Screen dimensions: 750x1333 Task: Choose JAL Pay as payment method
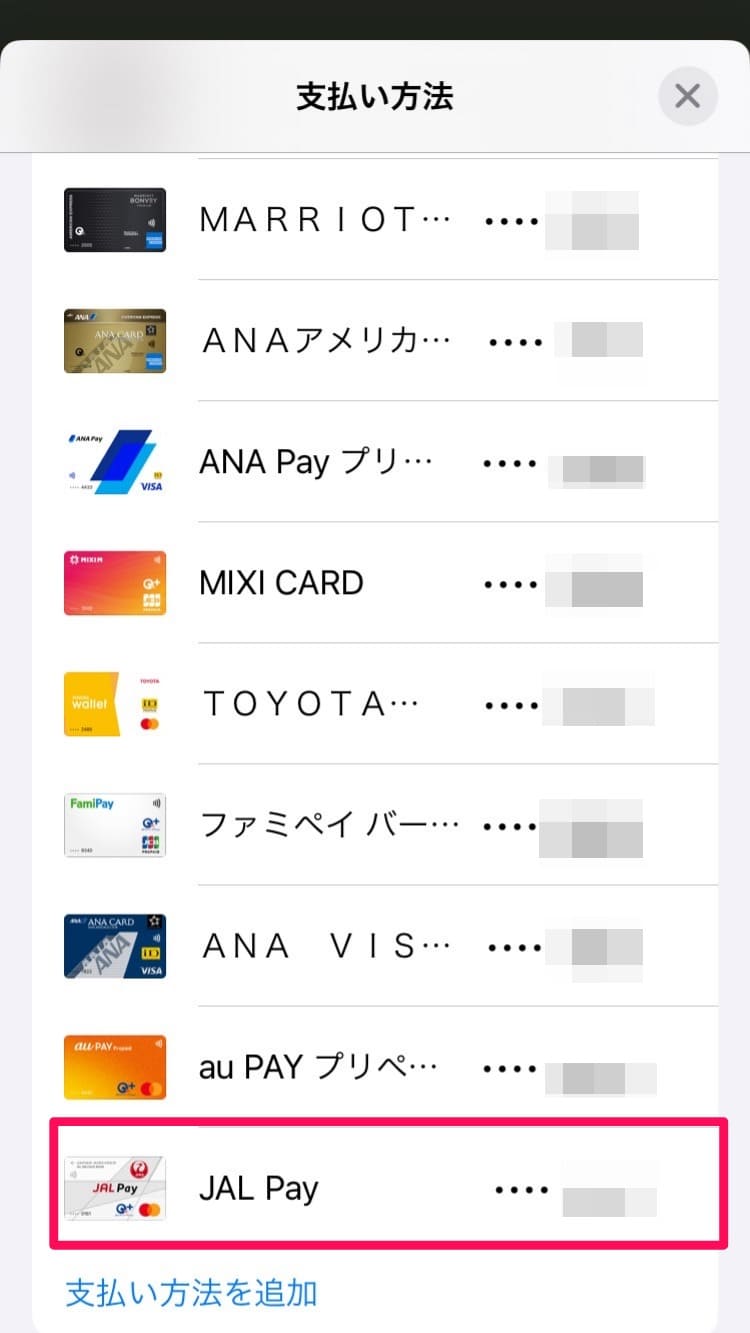(x=375, y=1188)
